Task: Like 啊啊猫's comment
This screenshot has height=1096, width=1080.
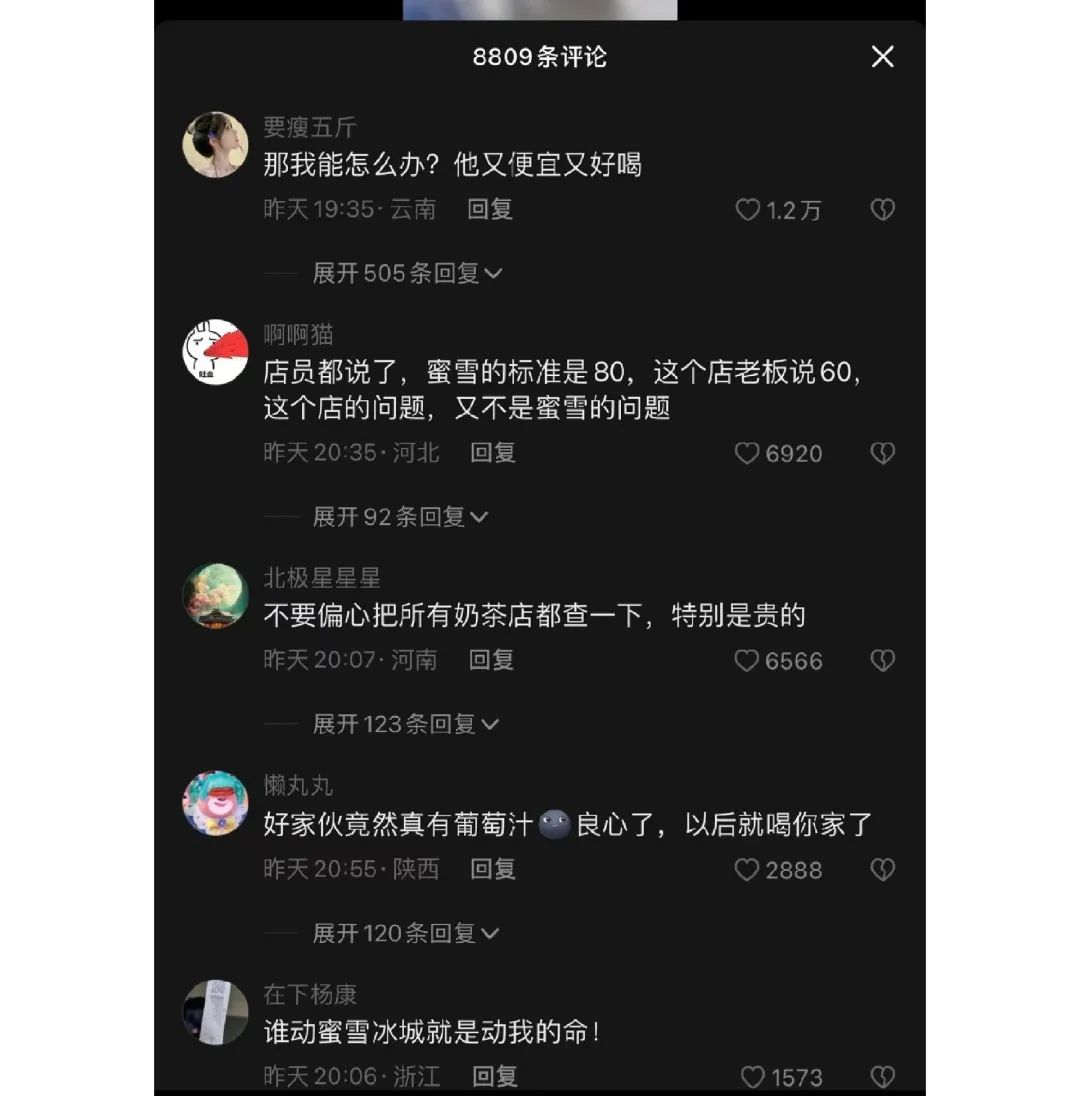Action: pyautogui.click(x=748, y=454)
